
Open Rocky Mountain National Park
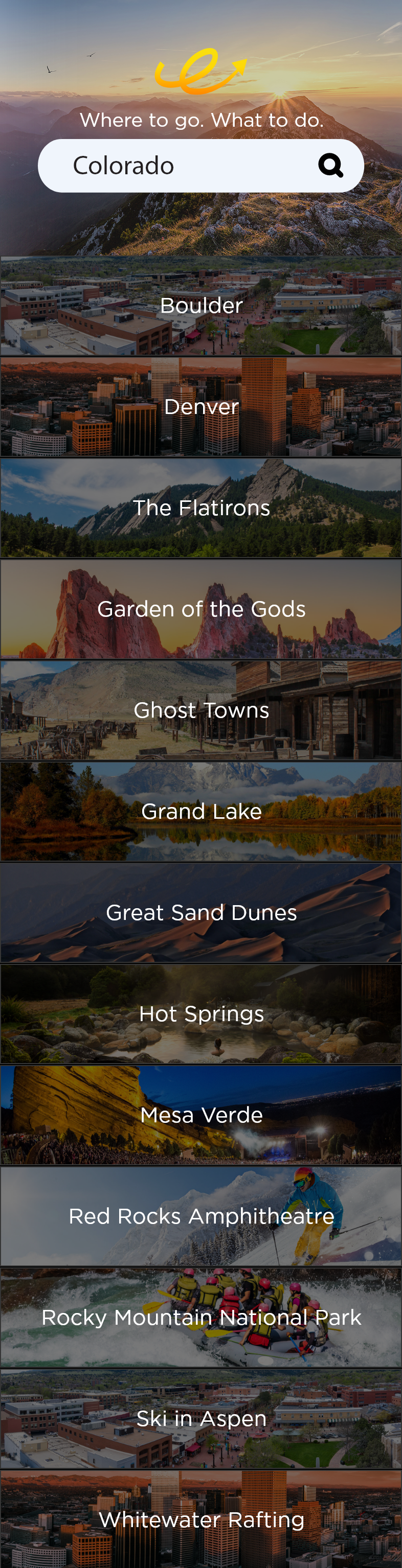point(201,1317)
